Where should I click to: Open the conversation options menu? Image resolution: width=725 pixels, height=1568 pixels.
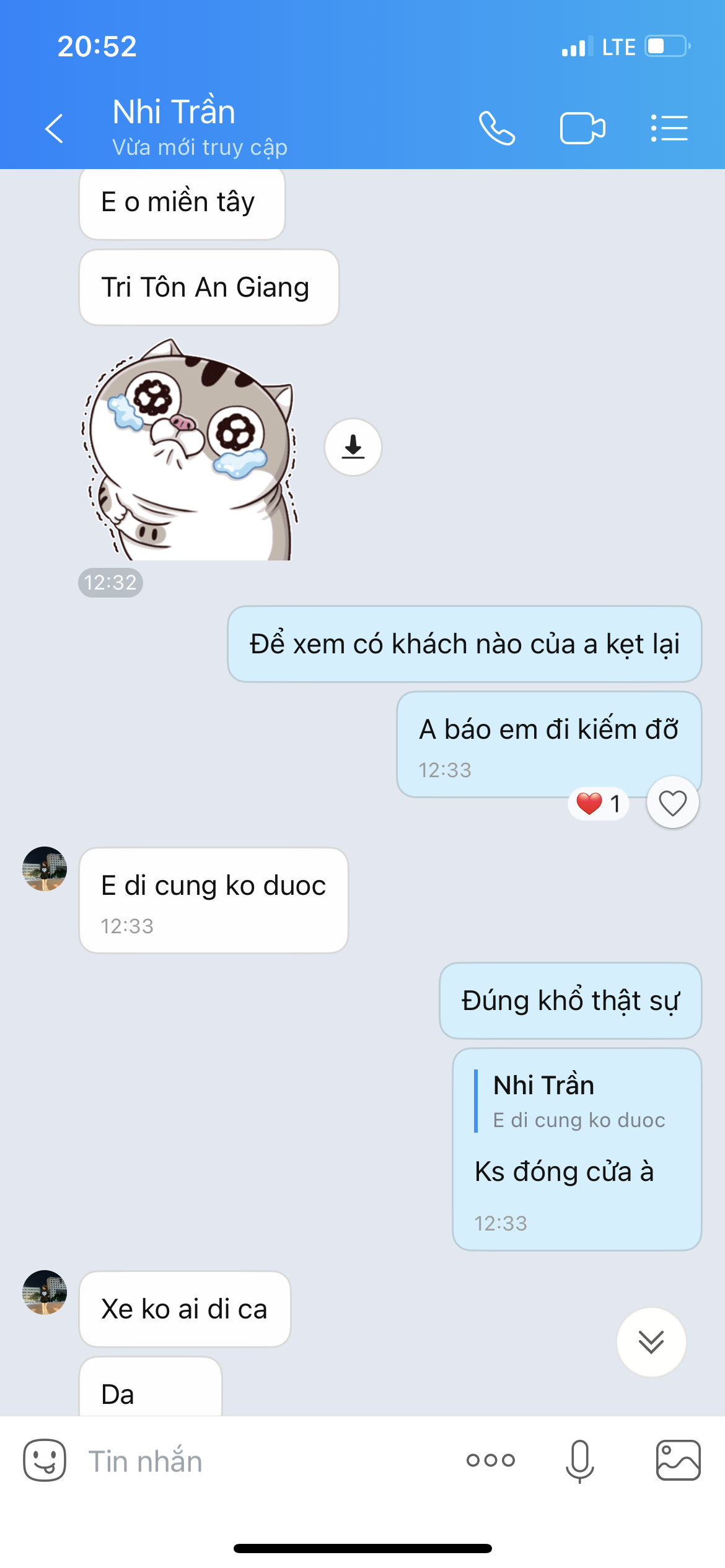pyautogui.click(x=669, y=128)
